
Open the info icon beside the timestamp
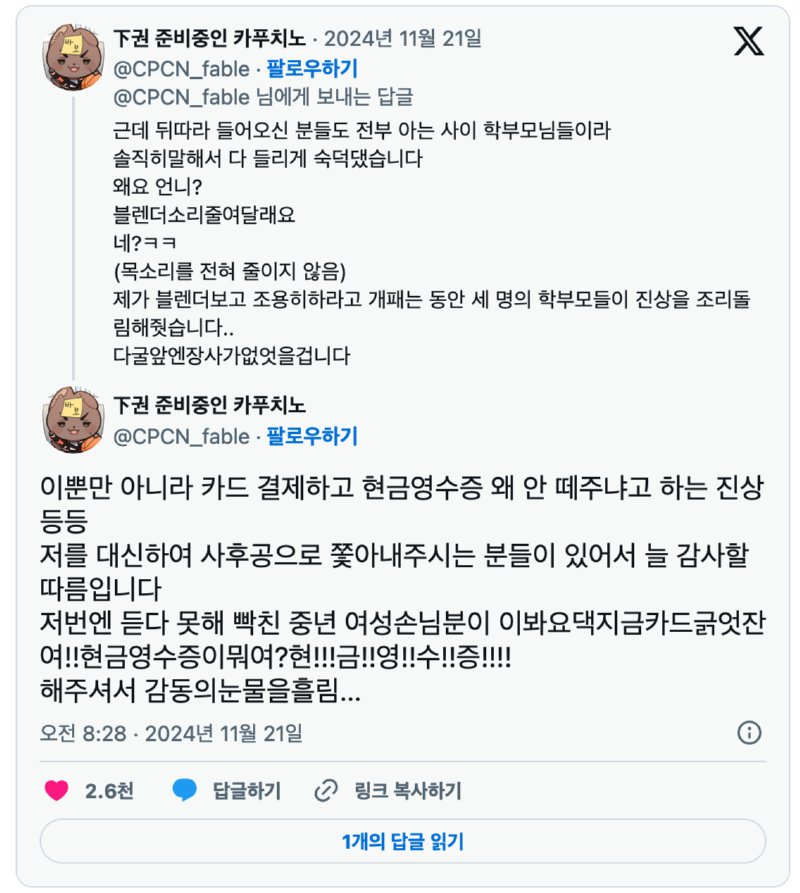pos(749,732)
